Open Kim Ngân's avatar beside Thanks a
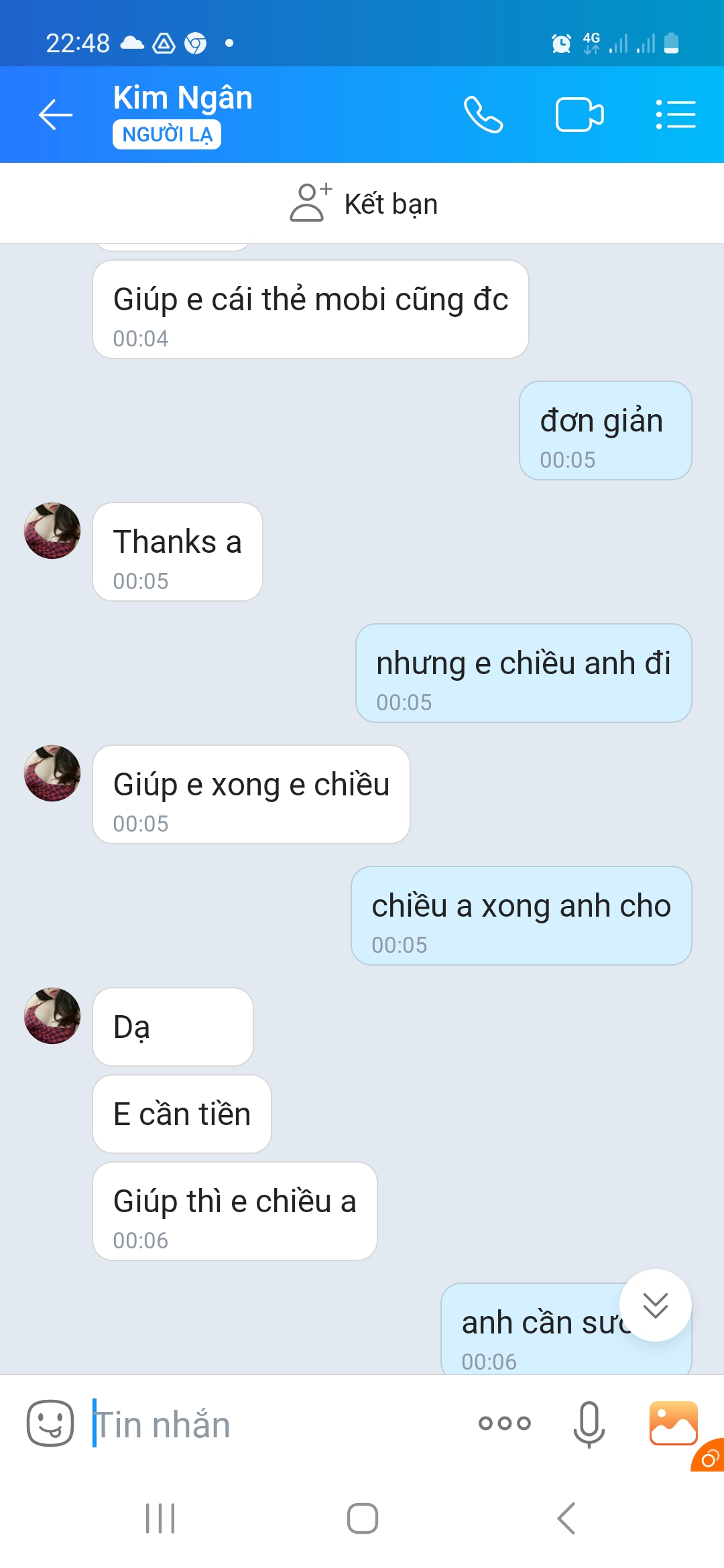Screen dimensions: 724x1568 52,531
